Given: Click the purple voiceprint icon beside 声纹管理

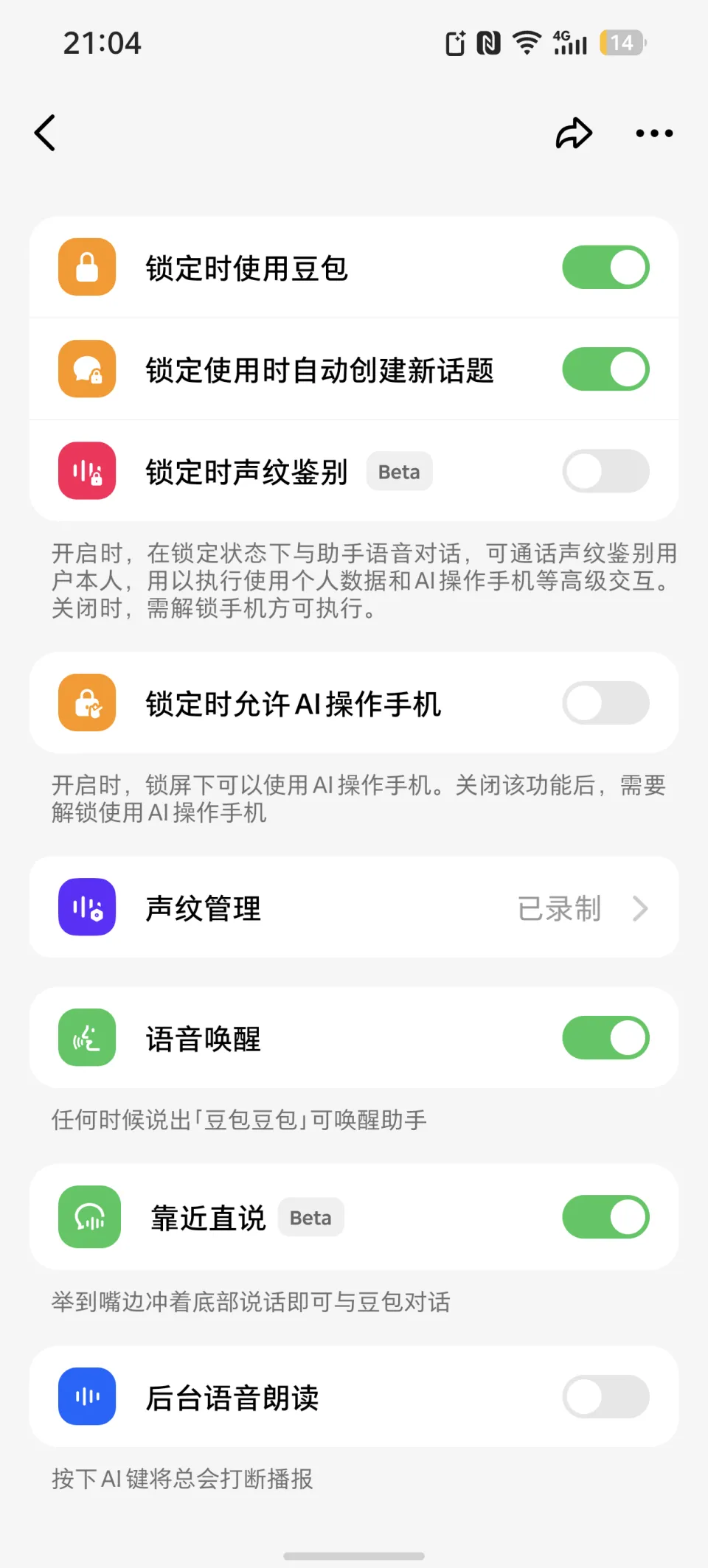Looking at the screenshot, I should pyautogui.click(x=86, y=907).
